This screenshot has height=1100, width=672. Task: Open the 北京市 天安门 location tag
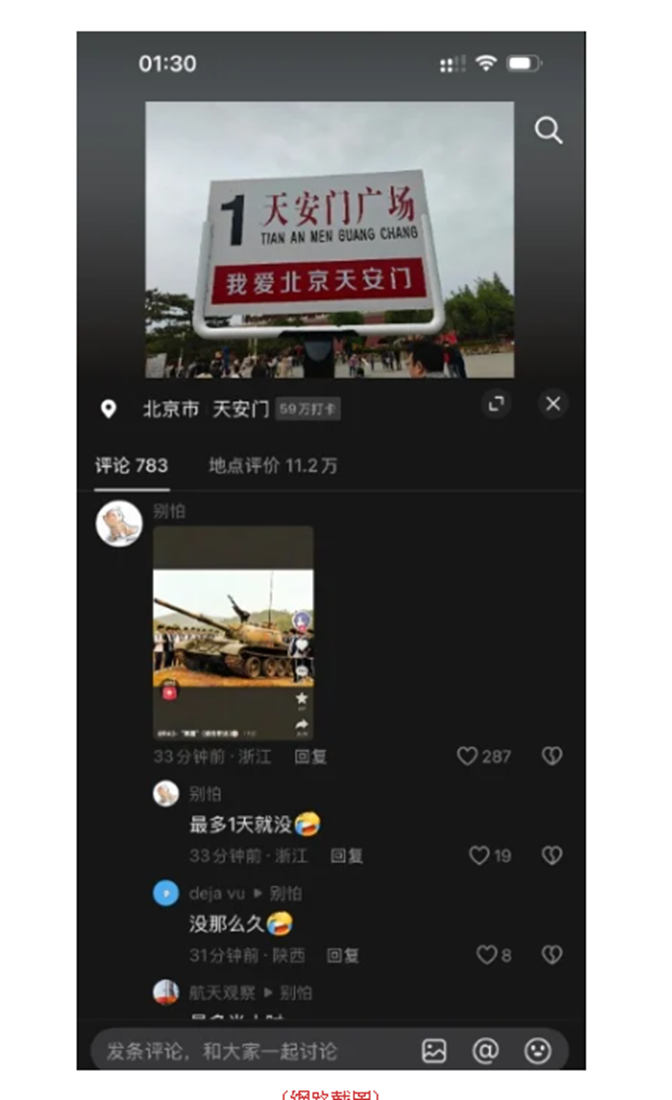coord(206,409)
